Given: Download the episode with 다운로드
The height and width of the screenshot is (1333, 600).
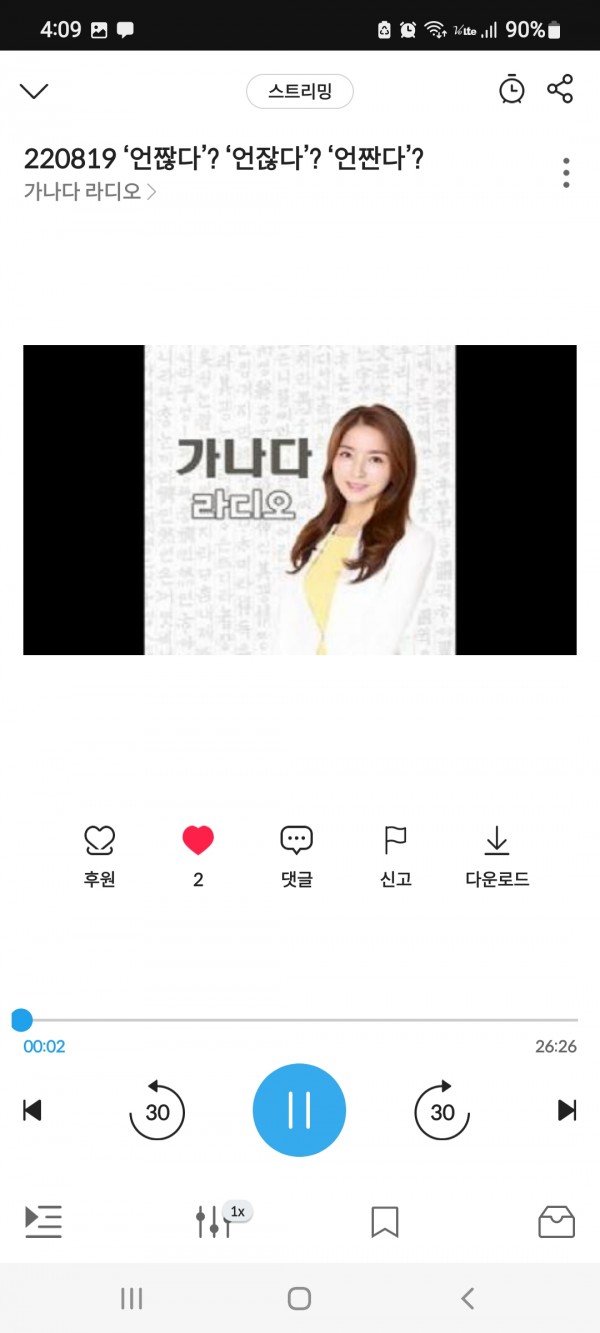Looking at the screenshot, I should coord(497,856).
